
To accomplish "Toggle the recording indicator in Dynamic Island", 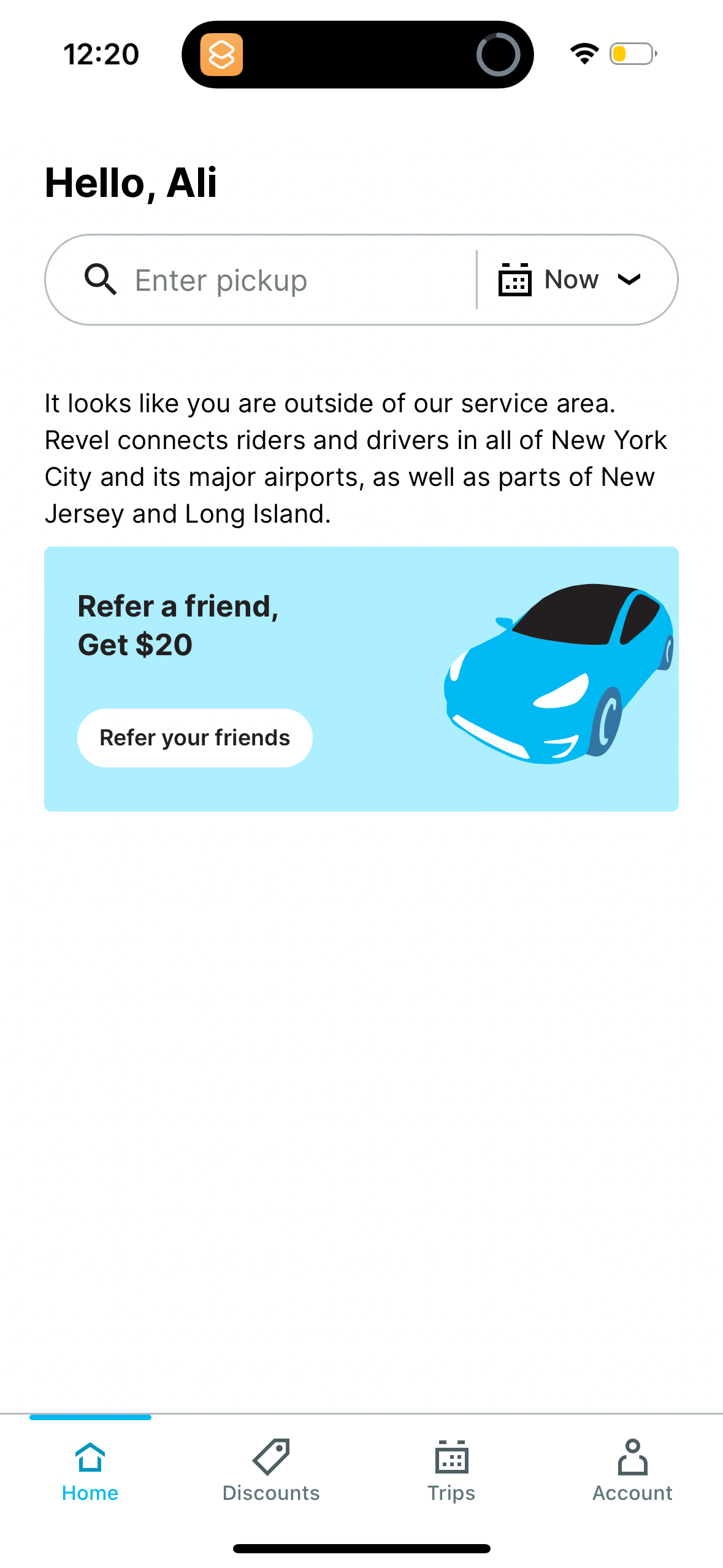I will (x=498, y=55).
